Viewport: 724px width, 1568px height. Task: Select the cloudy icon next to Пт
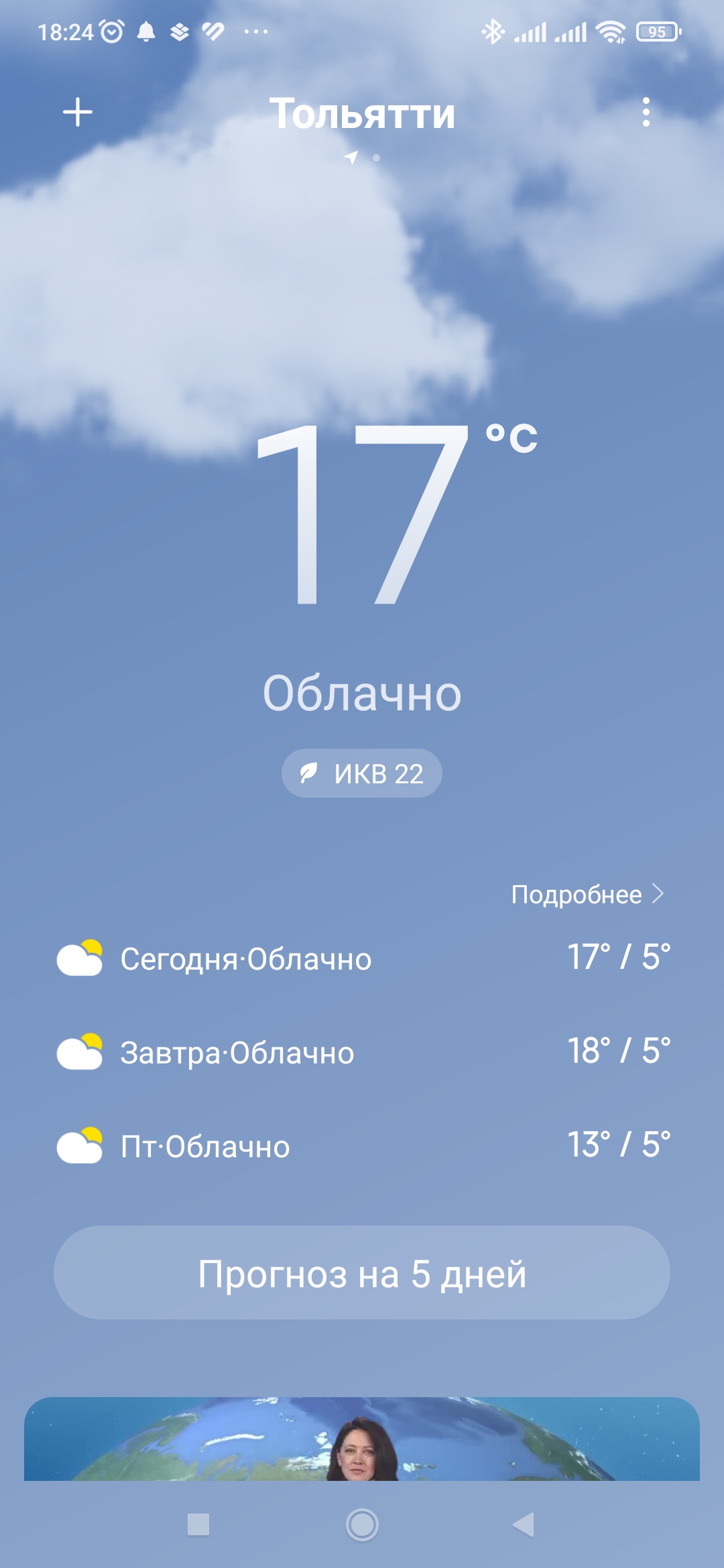[80, 1147]
